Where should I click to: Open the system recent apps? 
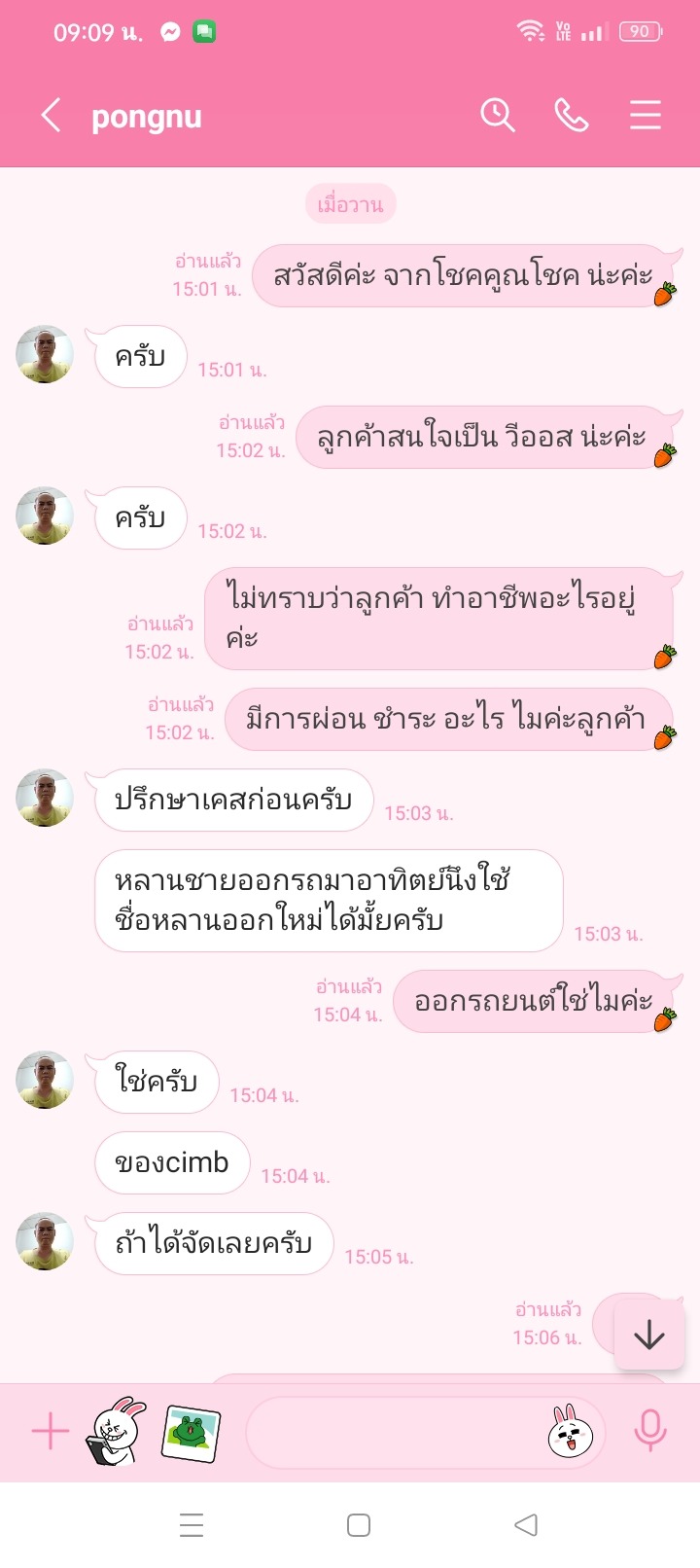click(x=192, y=1525)
